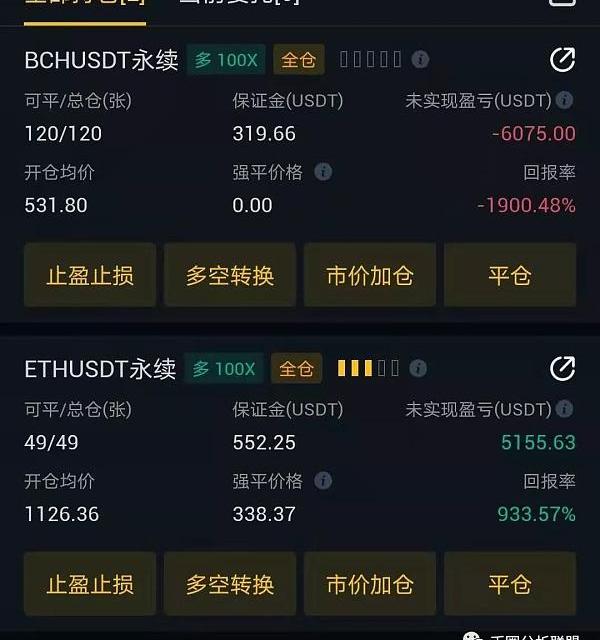Tap 多空转换 on the BCHUSDT position
600x640 pixels.
[x=230, y=275]
